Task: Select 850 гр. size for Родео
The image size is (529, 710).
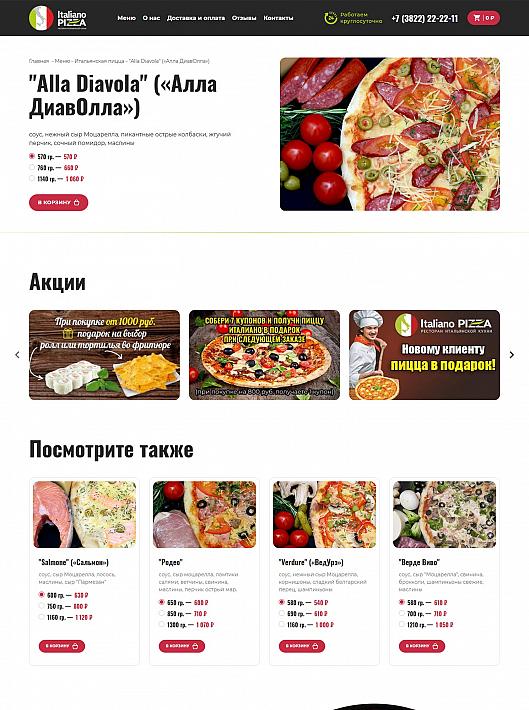Action: [161, 613]
